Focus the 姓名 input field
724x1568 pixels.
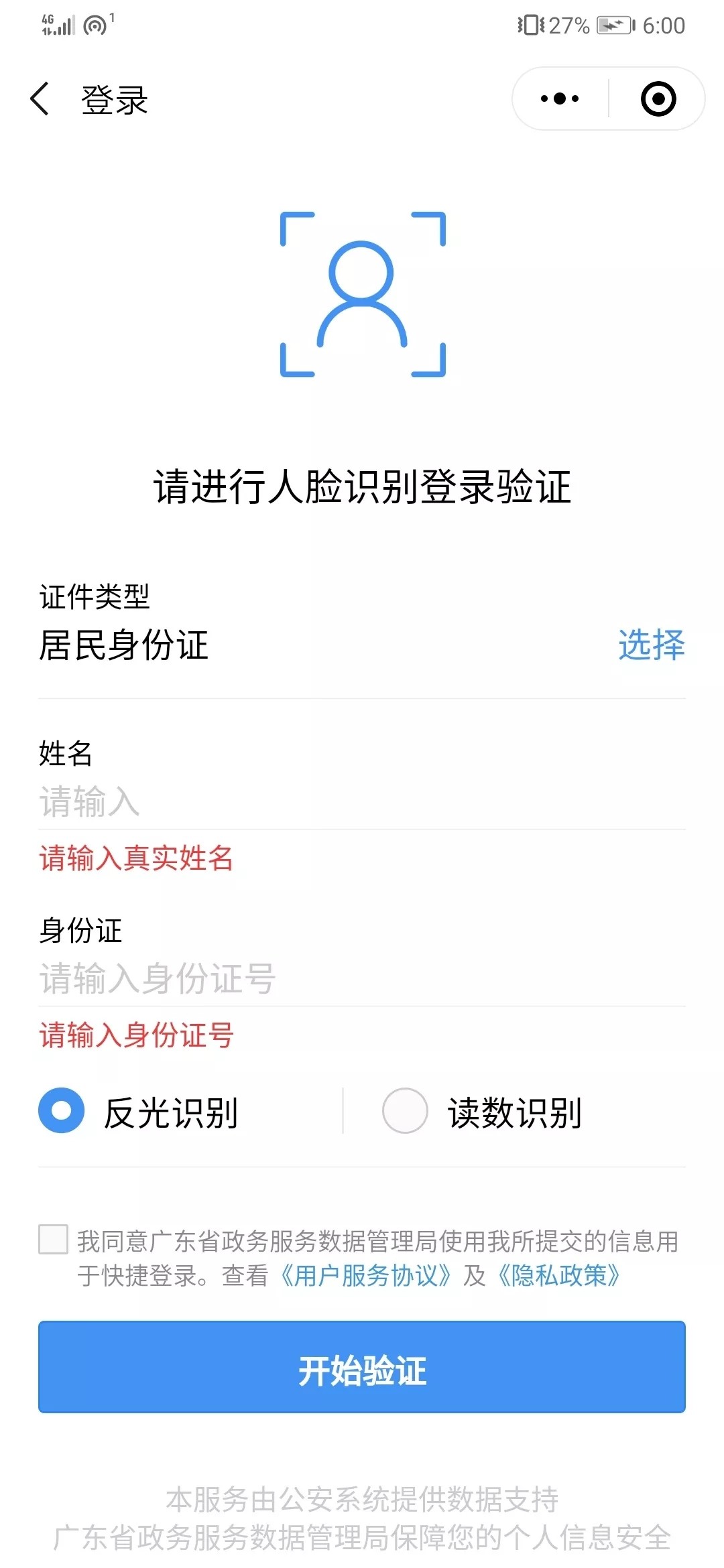click(362, 801)
